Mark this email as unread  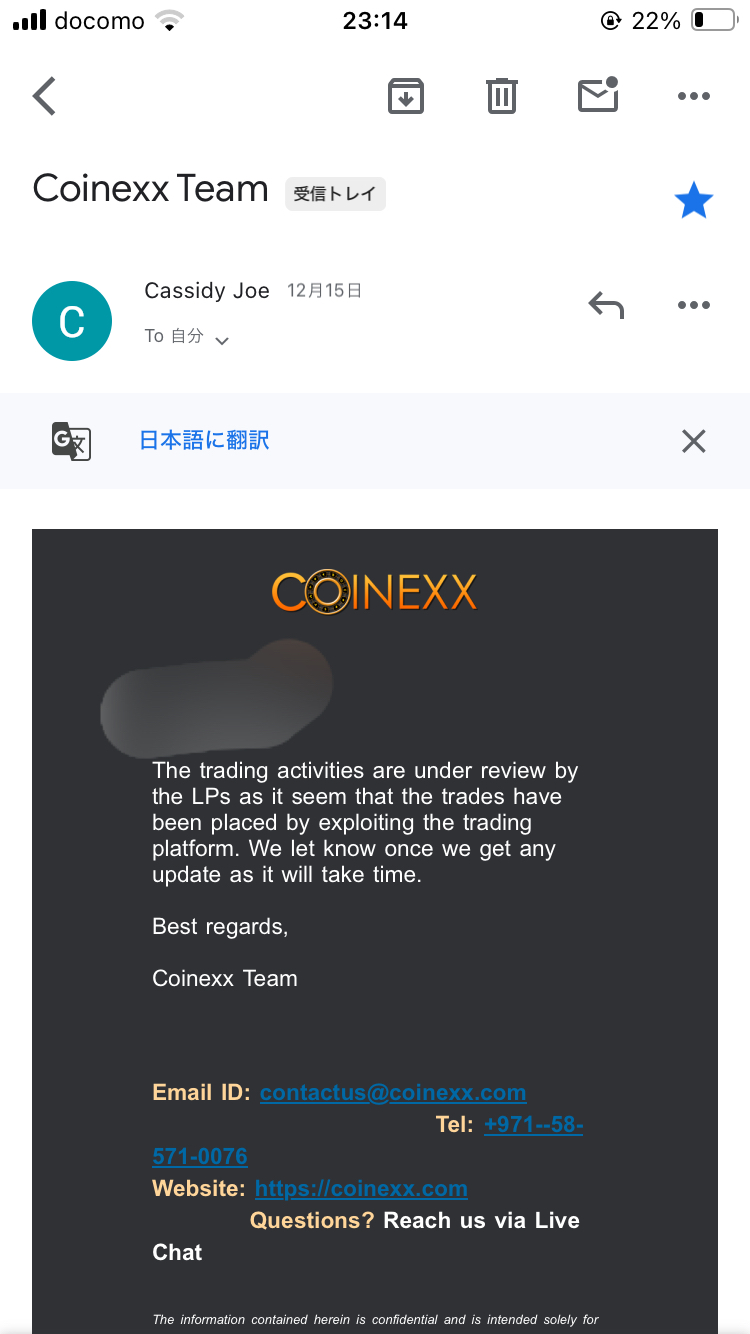click(598, 95)
